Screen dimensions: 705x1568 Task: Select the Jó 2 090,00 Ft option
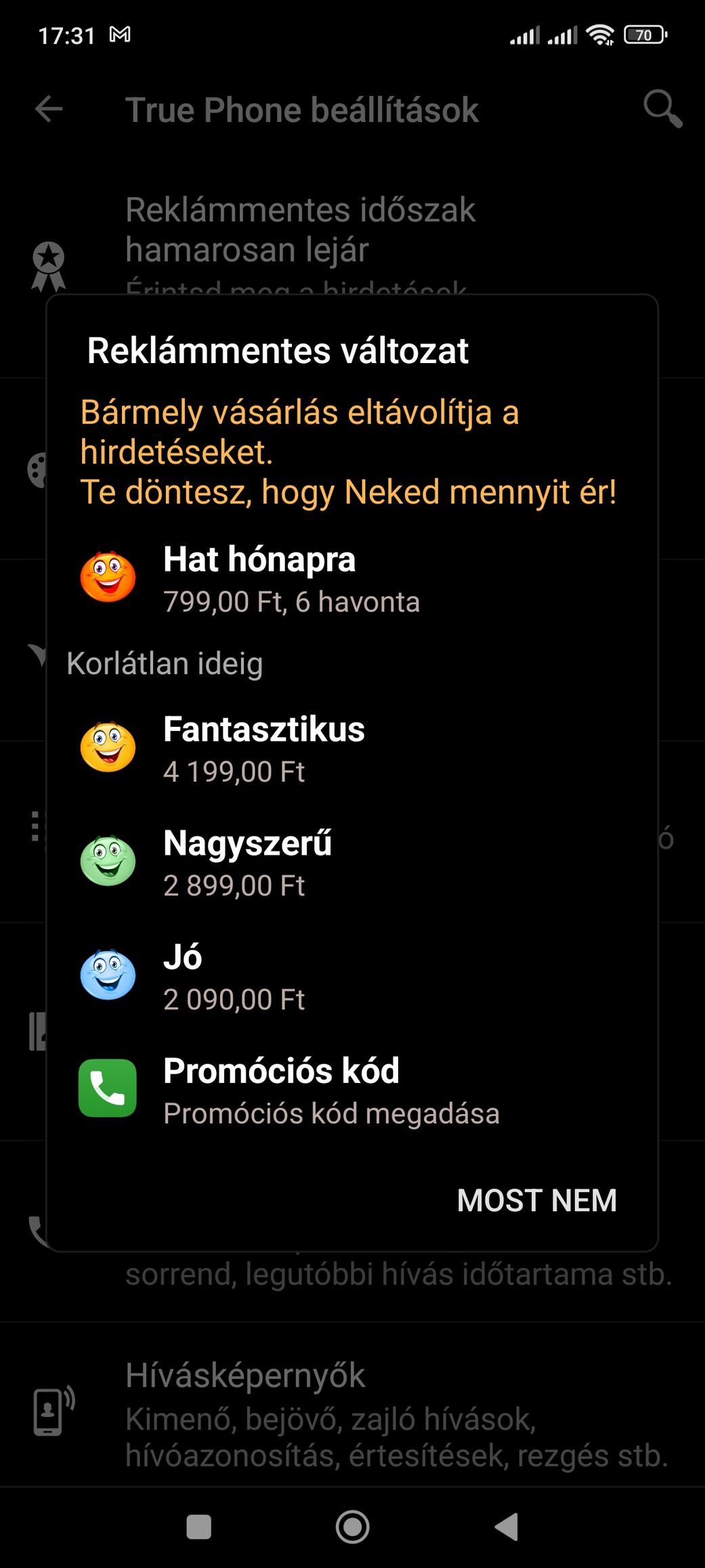352,975
